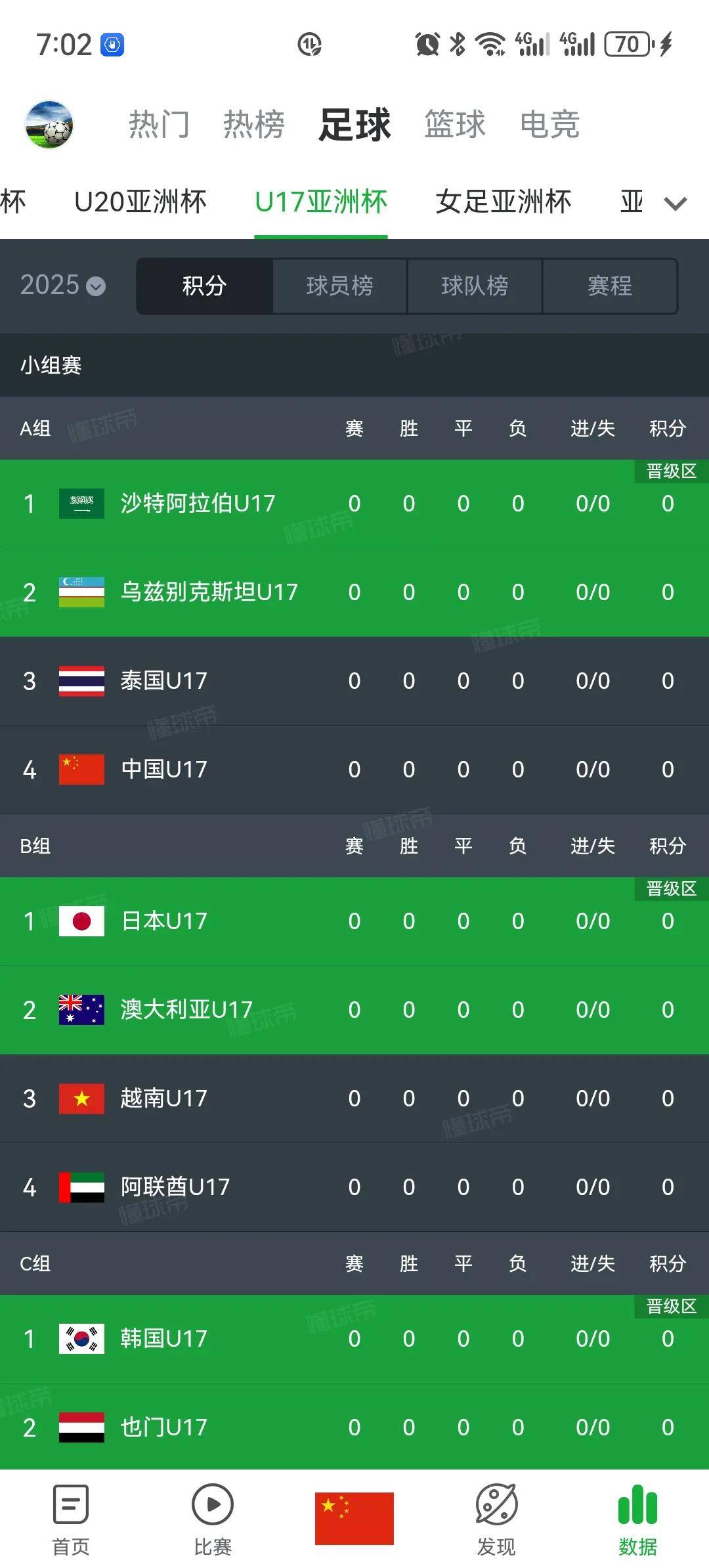View the 赛程 schedule segment
Viewport: 709px width, 1568px height.
coord(610,286)
